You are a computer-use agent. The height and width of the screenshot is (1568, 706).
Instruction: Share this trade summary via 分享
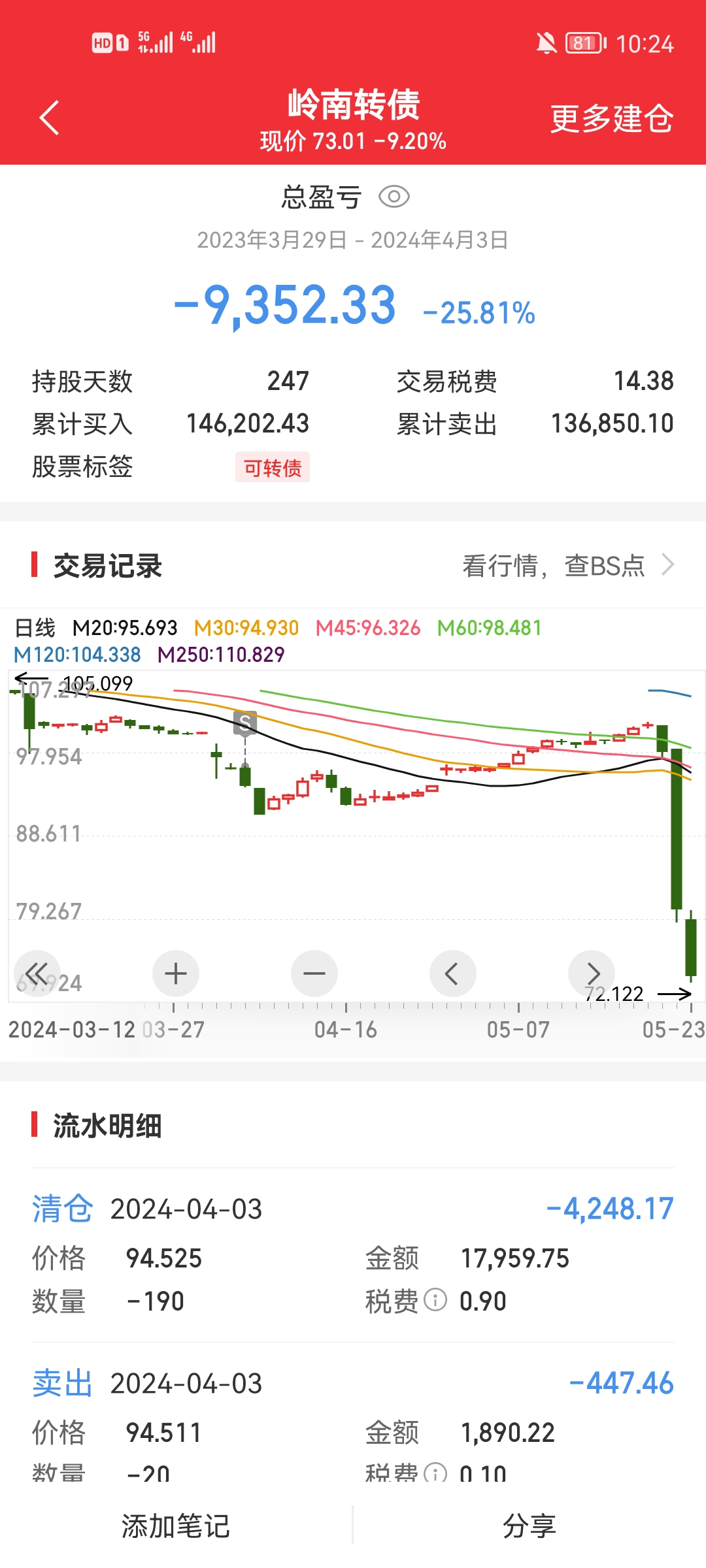click(x=529, y=1526)
